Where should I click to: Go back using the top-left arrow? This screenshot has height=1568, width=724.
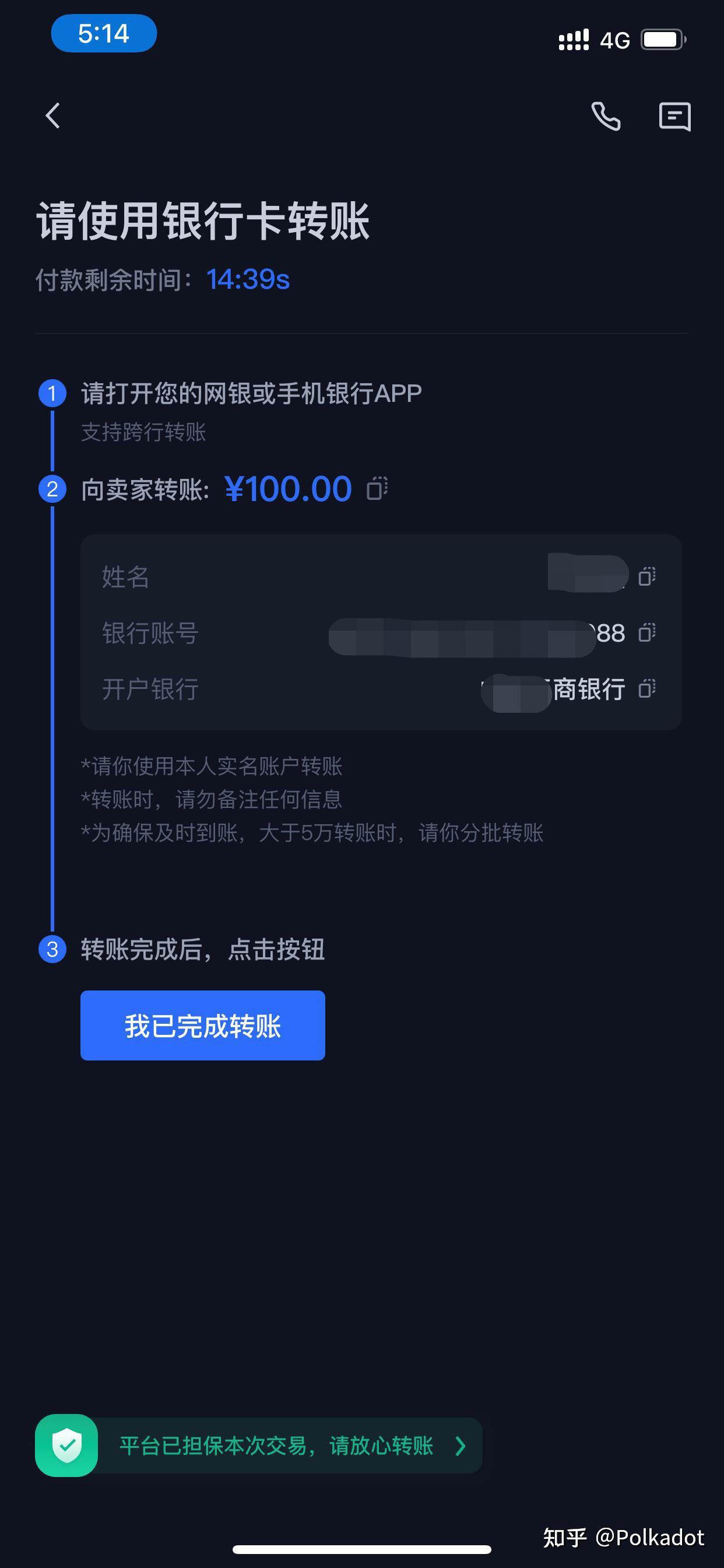point(53,116)
